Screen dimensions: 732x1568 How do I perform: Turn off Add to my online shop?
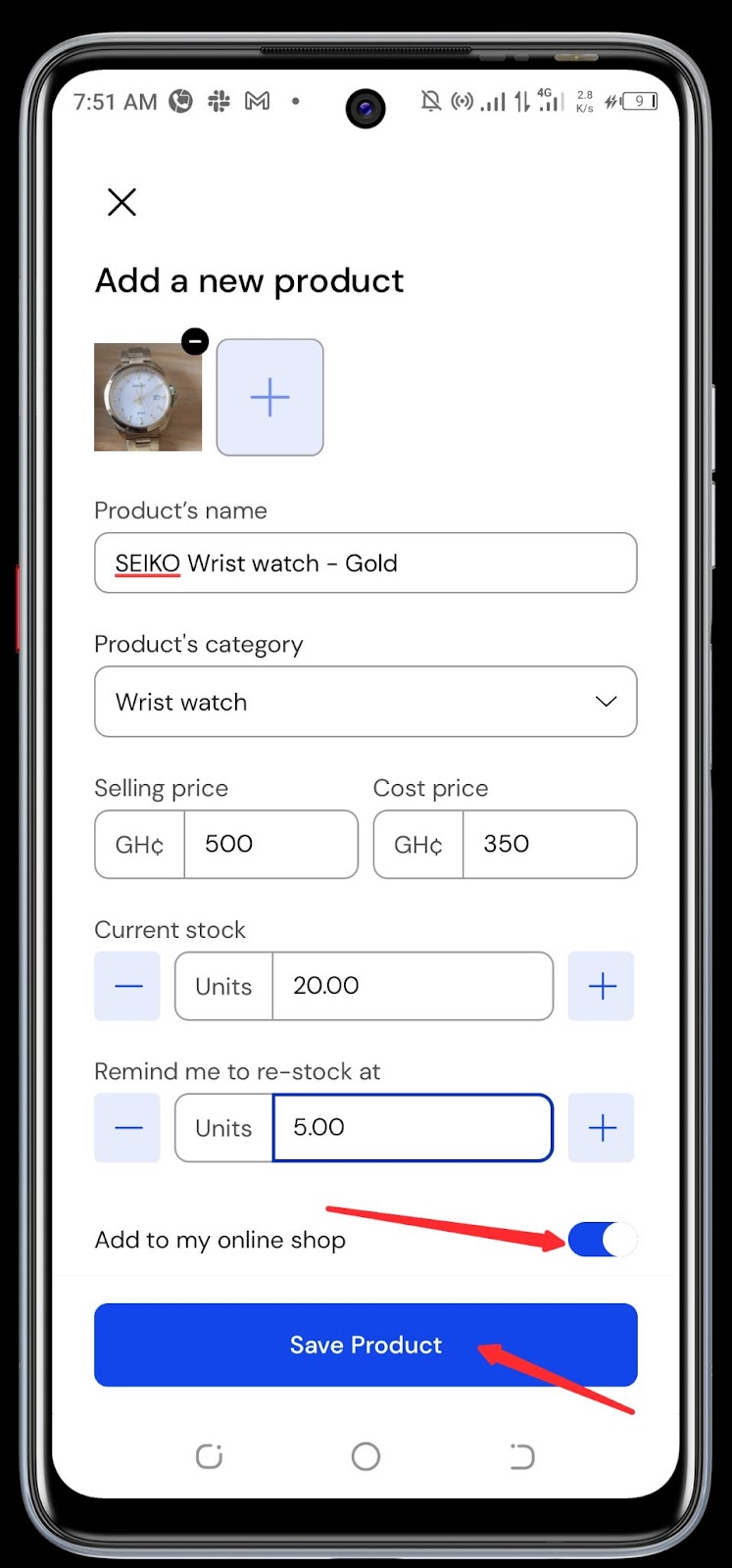pyautogui.click(x=602, y=1240)
